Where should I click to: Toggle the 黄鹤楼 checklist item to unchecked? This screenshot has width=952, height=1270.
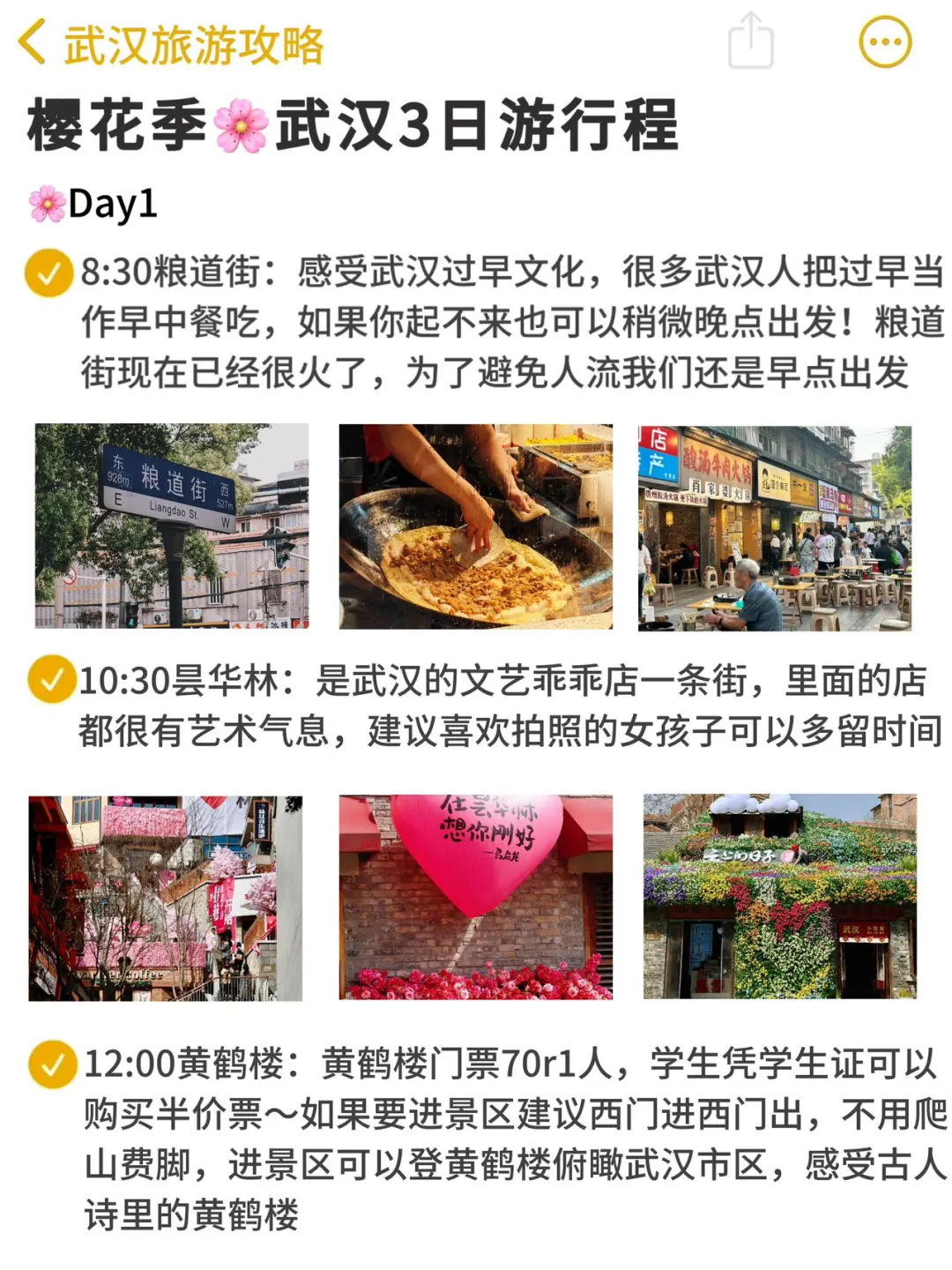tap(51, 1065)
